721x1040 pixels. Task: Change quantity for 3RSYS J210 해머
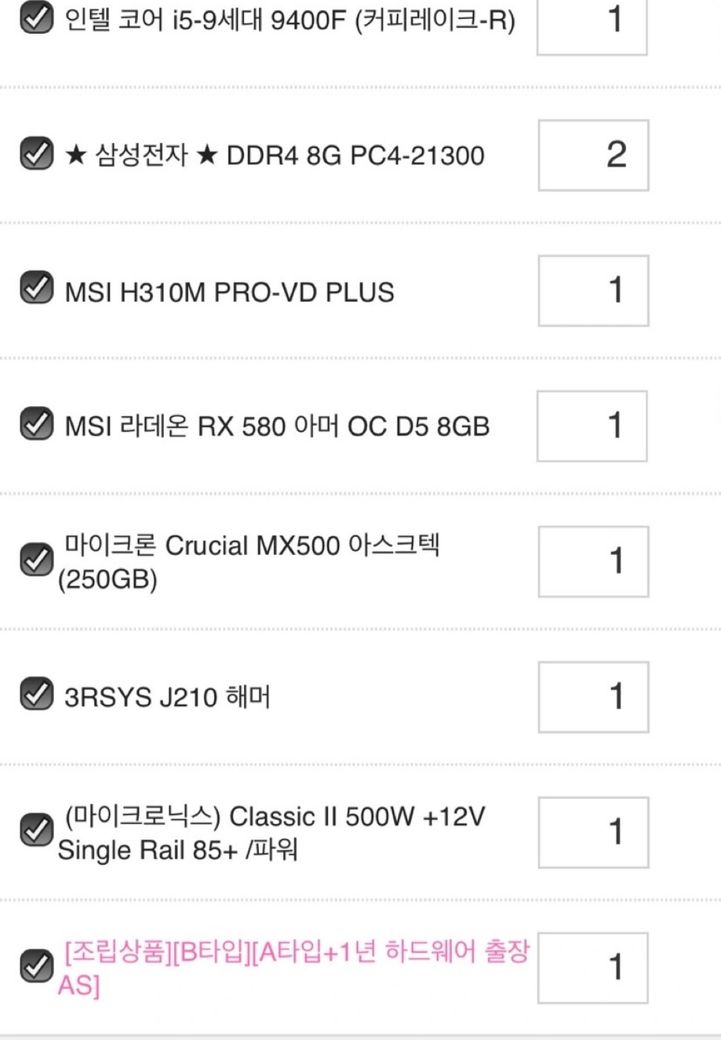pos(593,696)
